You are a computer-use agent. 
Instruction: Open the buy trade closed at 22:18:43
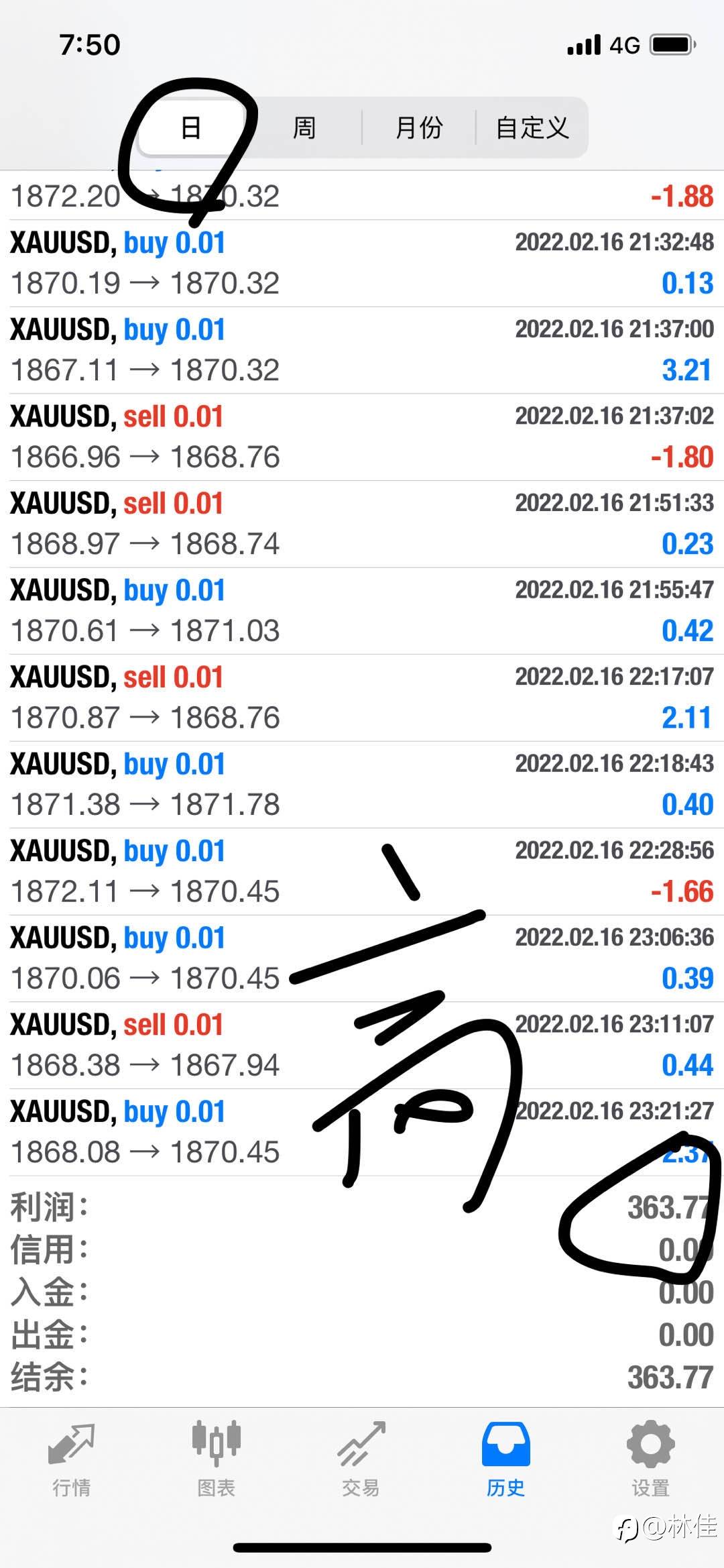click(362, 785)
